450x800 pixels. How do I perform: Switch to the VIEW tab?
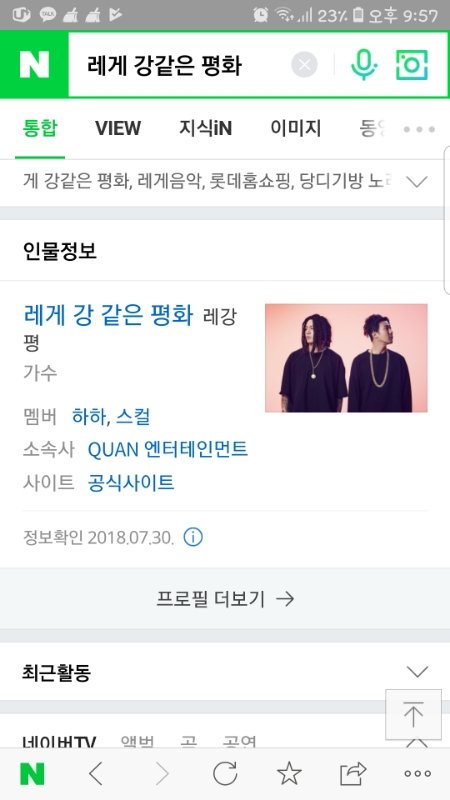118,129
